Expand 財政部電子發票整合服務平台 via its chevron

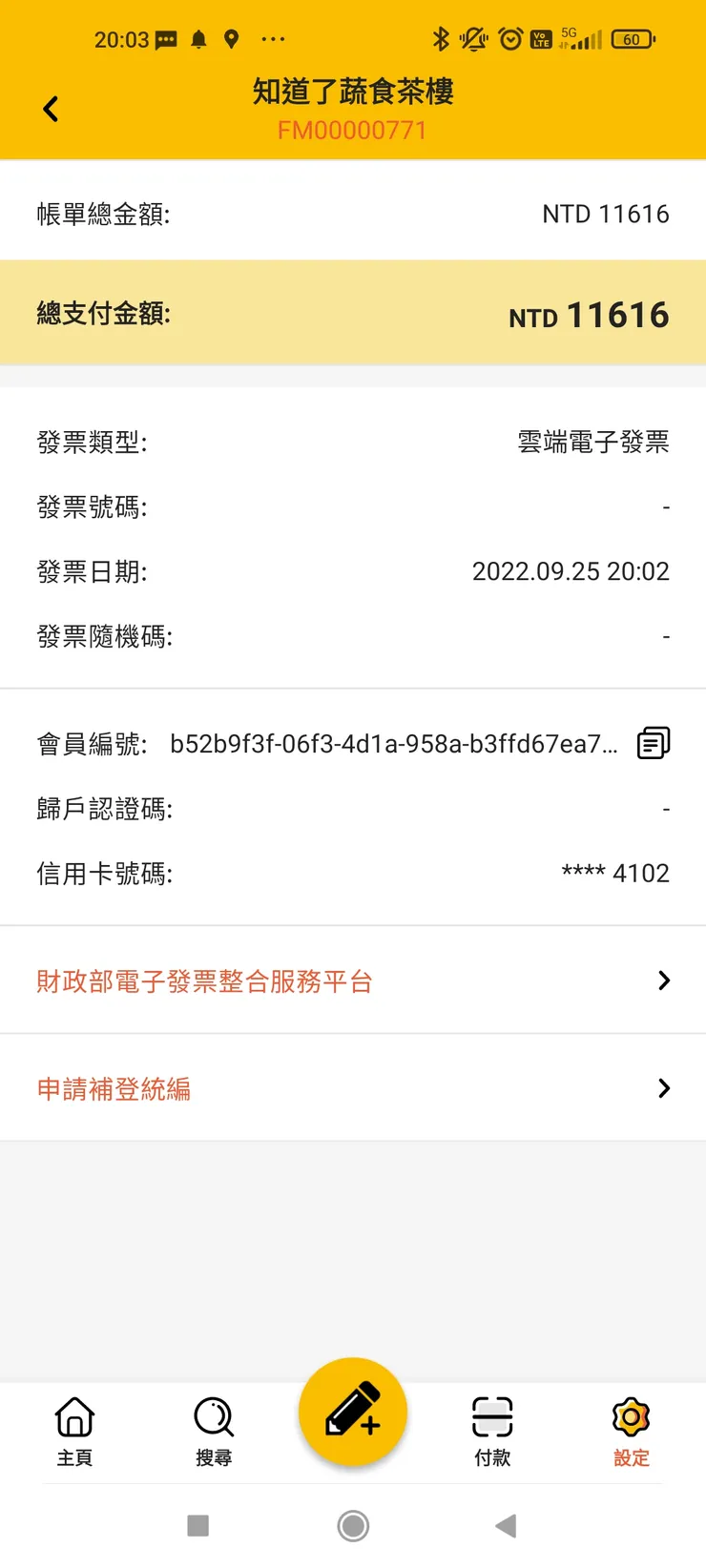pyautogui.click(x=663, y=980)
